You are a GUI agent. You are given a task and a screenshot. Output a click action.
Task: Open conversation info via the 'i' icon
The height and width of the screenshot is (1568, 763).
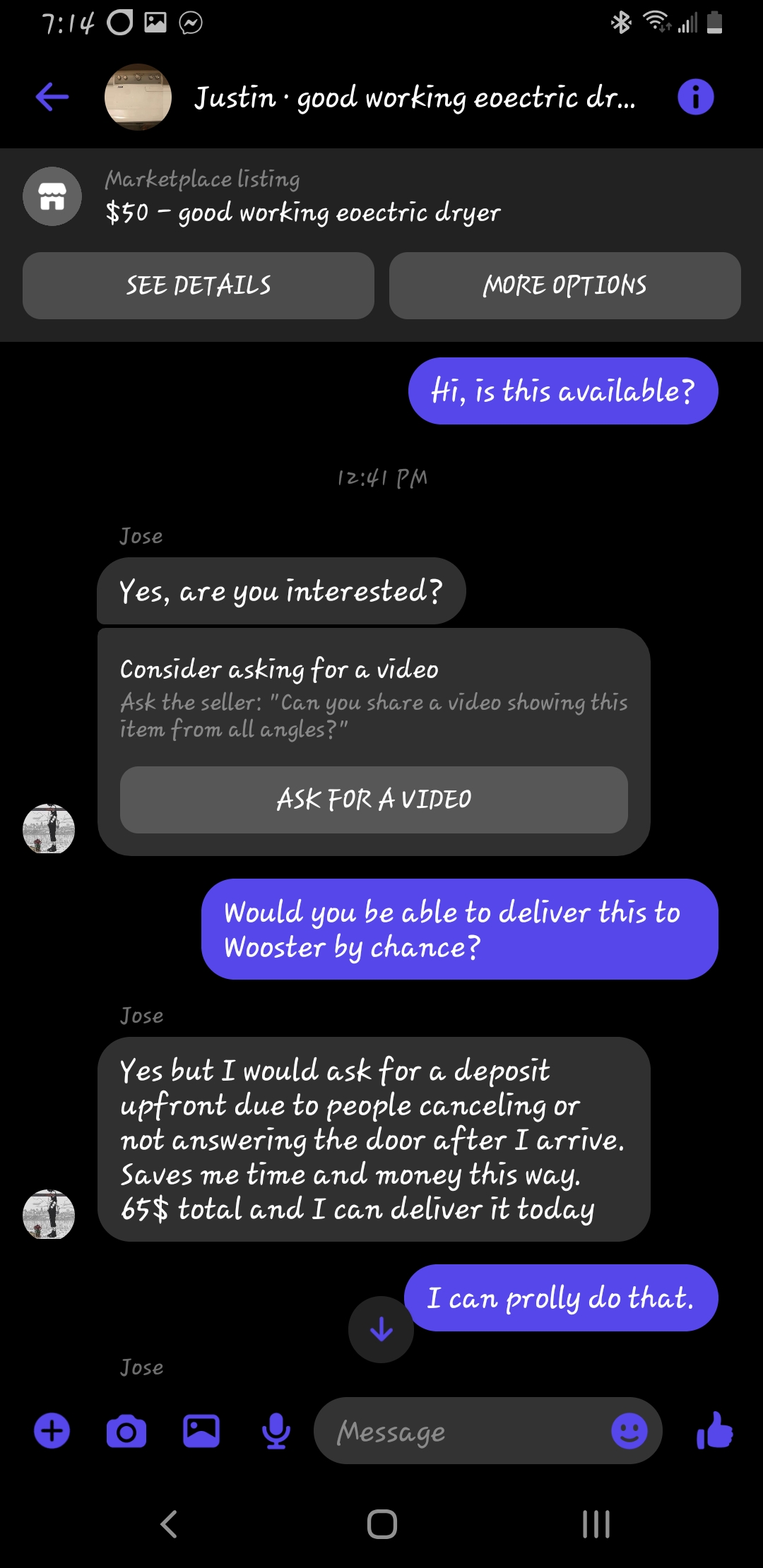tap(695, 97)
